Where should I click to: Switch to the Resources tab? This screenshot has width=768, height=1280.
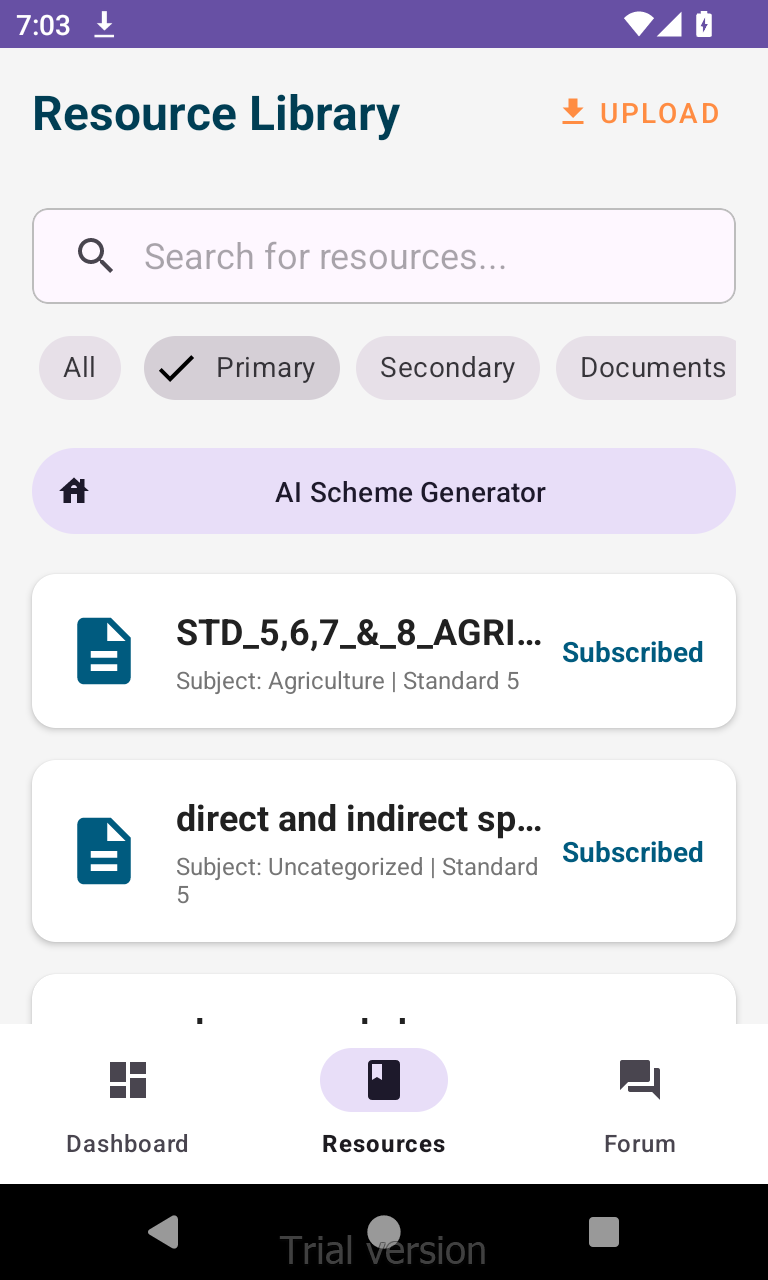(384, 1104)
